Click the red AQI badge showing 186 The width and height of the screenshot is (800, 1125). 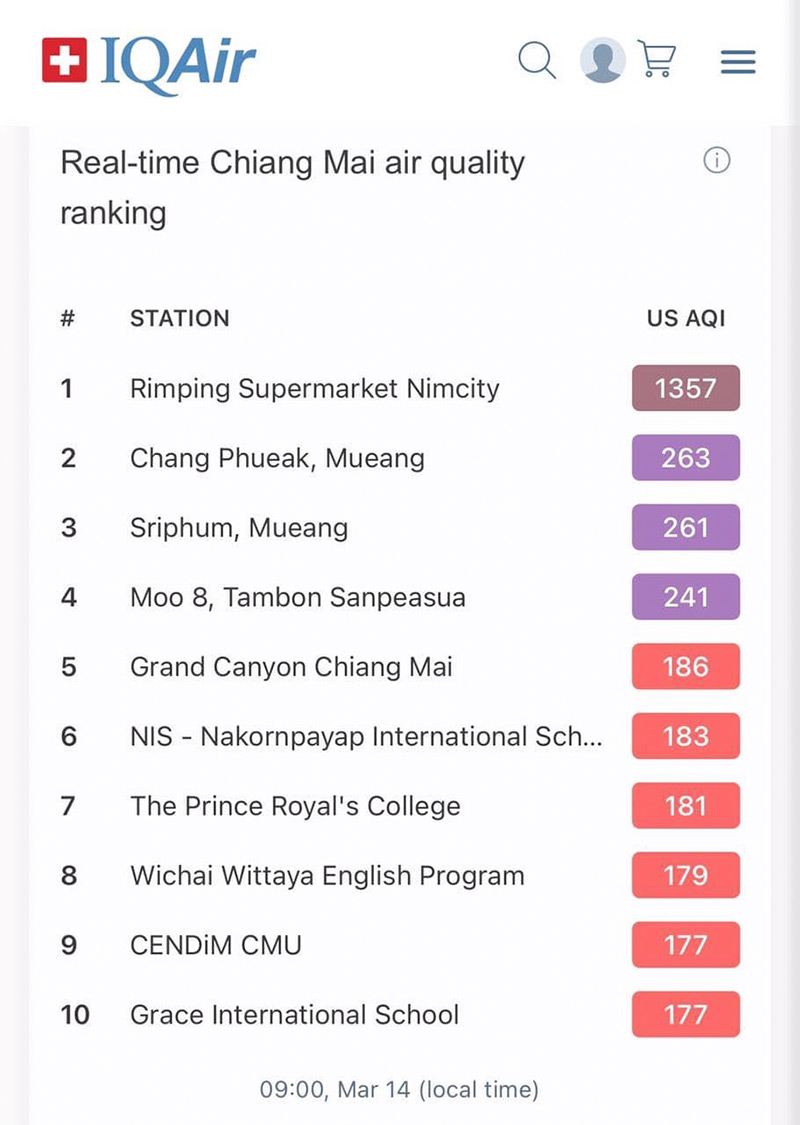pyautogui.click(x=685, y=666)
